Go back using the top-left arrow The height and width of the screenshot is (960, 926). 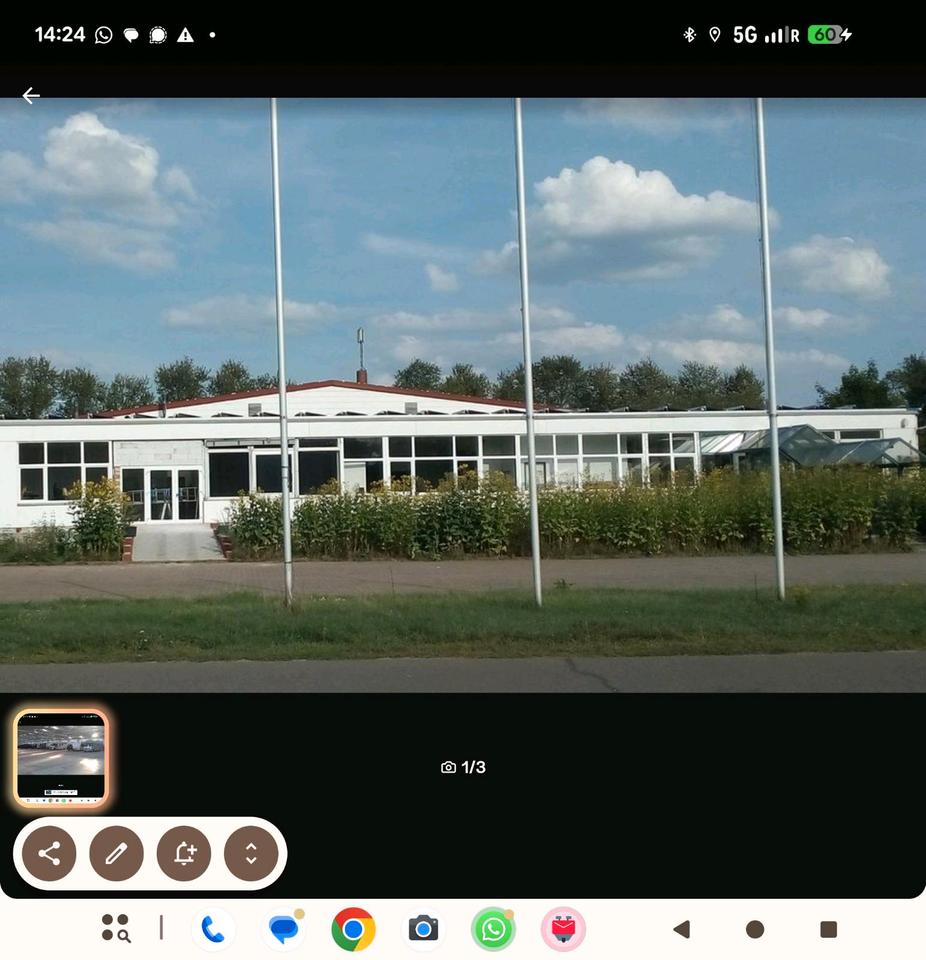(31, 95)
